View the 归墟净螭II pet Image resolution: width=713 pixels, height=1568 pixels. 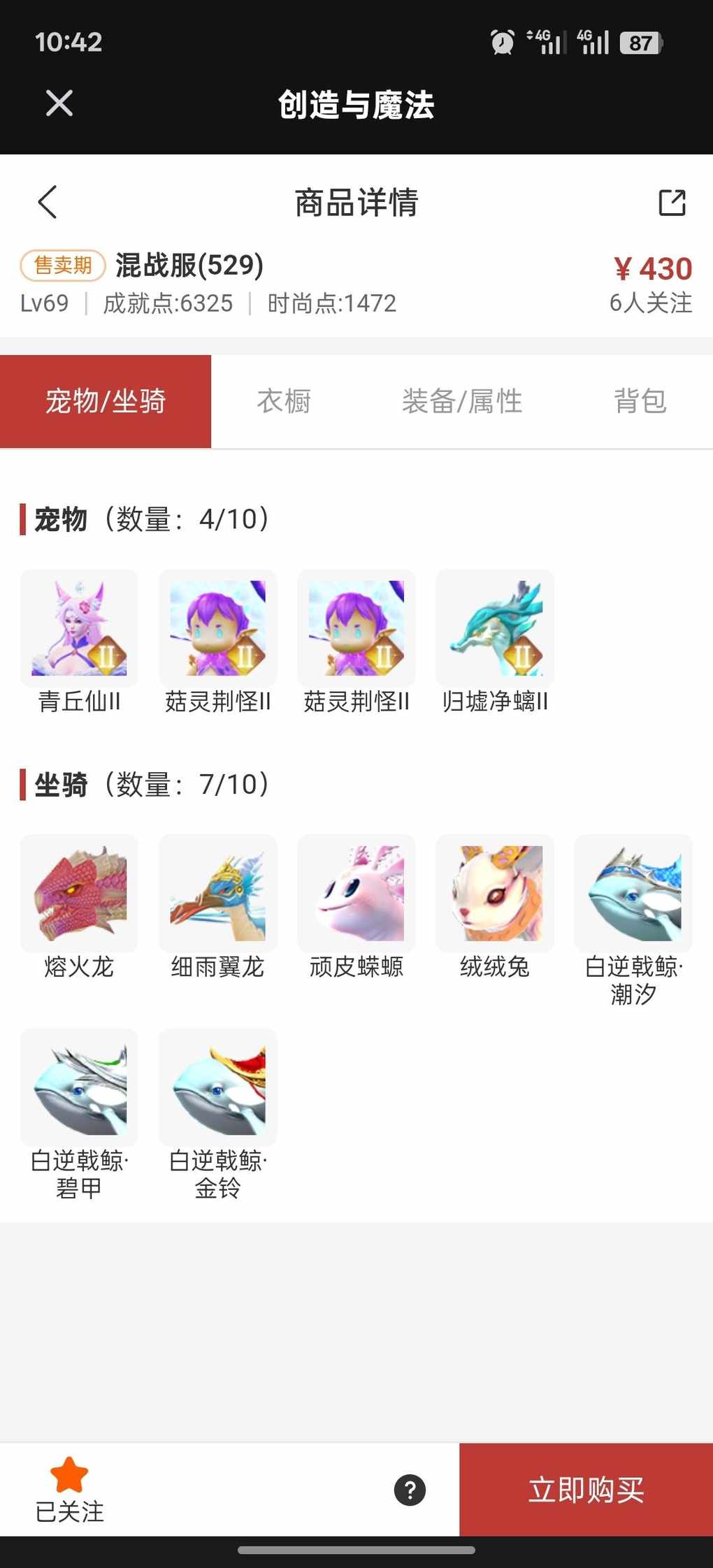click(x=495, y=628)
